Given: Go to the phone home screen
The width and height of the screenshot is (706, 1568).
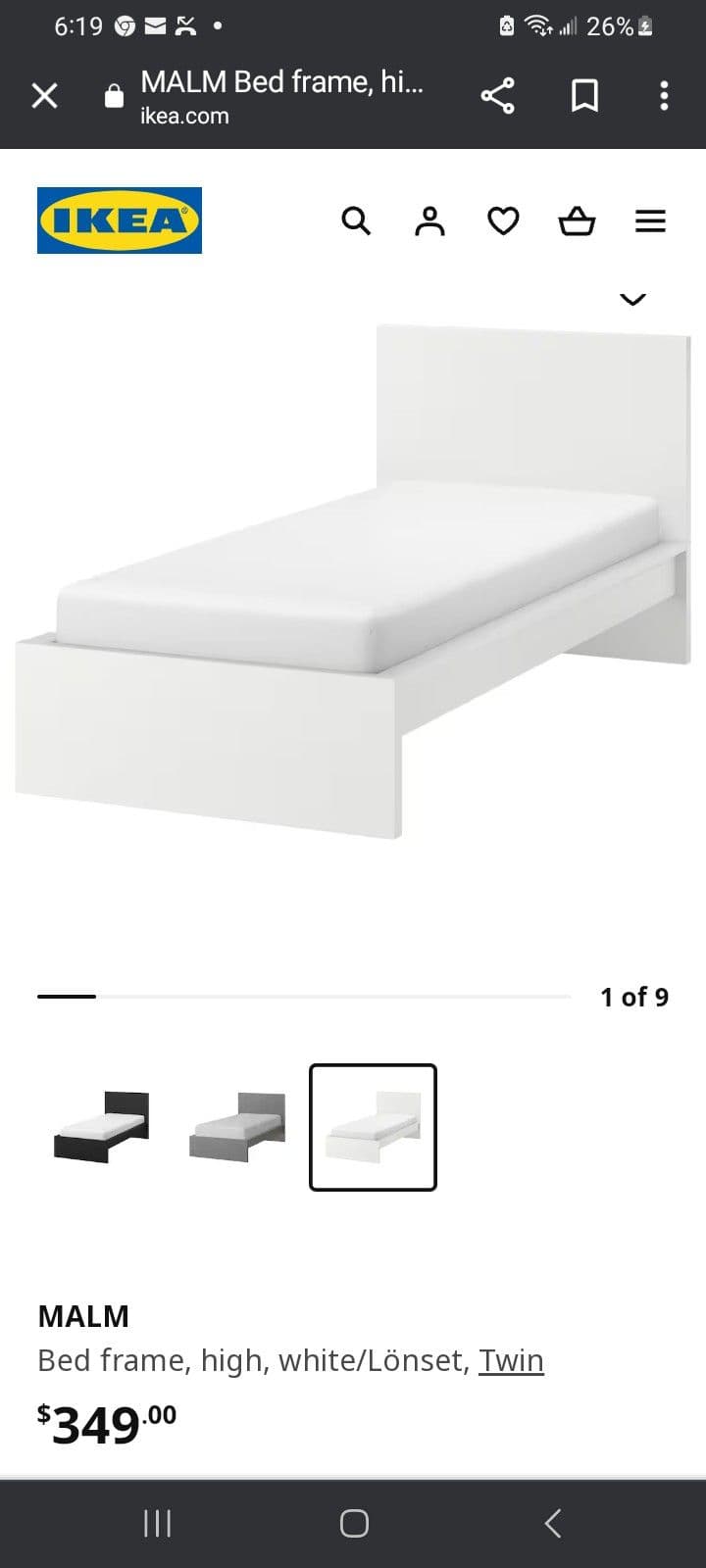Looking at the screenshot, I should click(354, 1523).
